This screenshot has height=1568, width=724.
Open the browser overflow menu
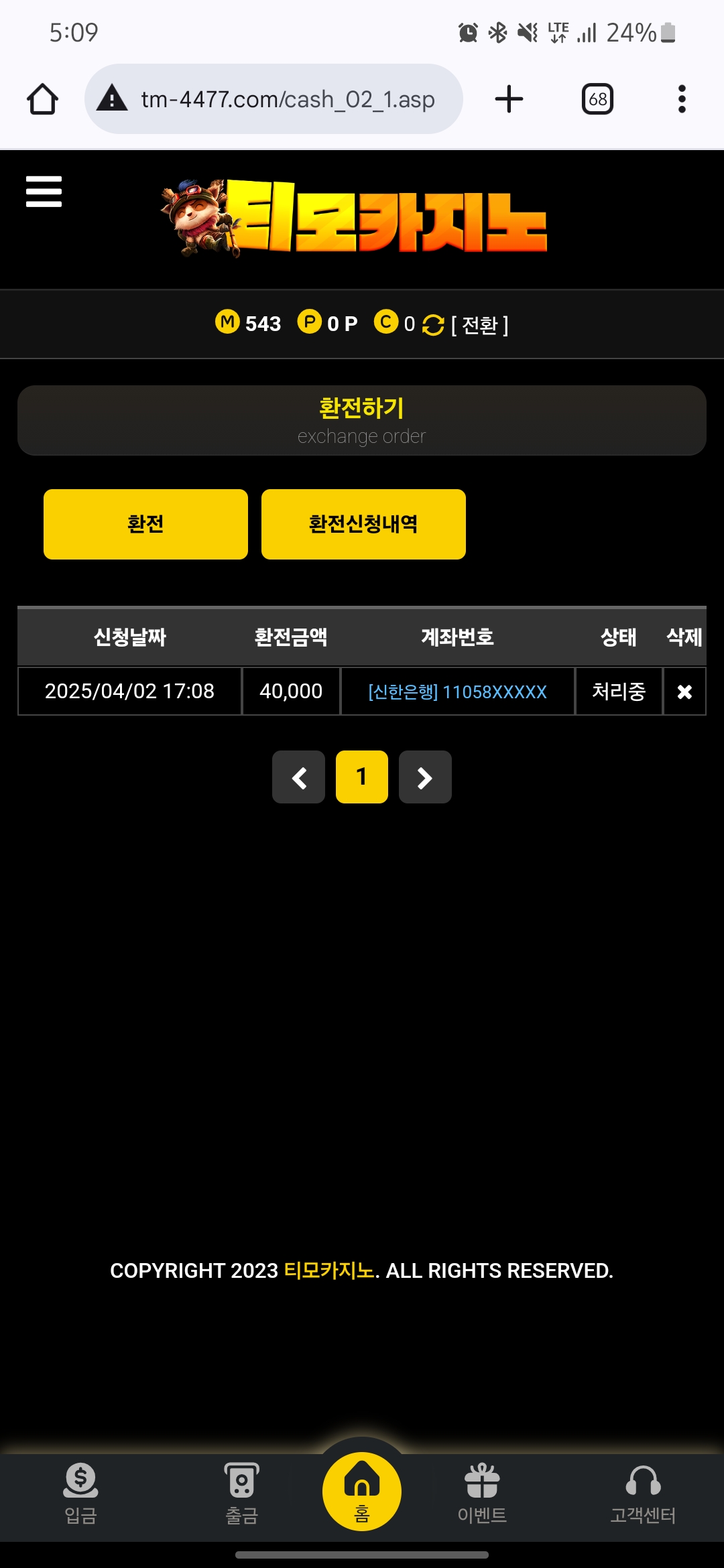[x=682, y=99]
